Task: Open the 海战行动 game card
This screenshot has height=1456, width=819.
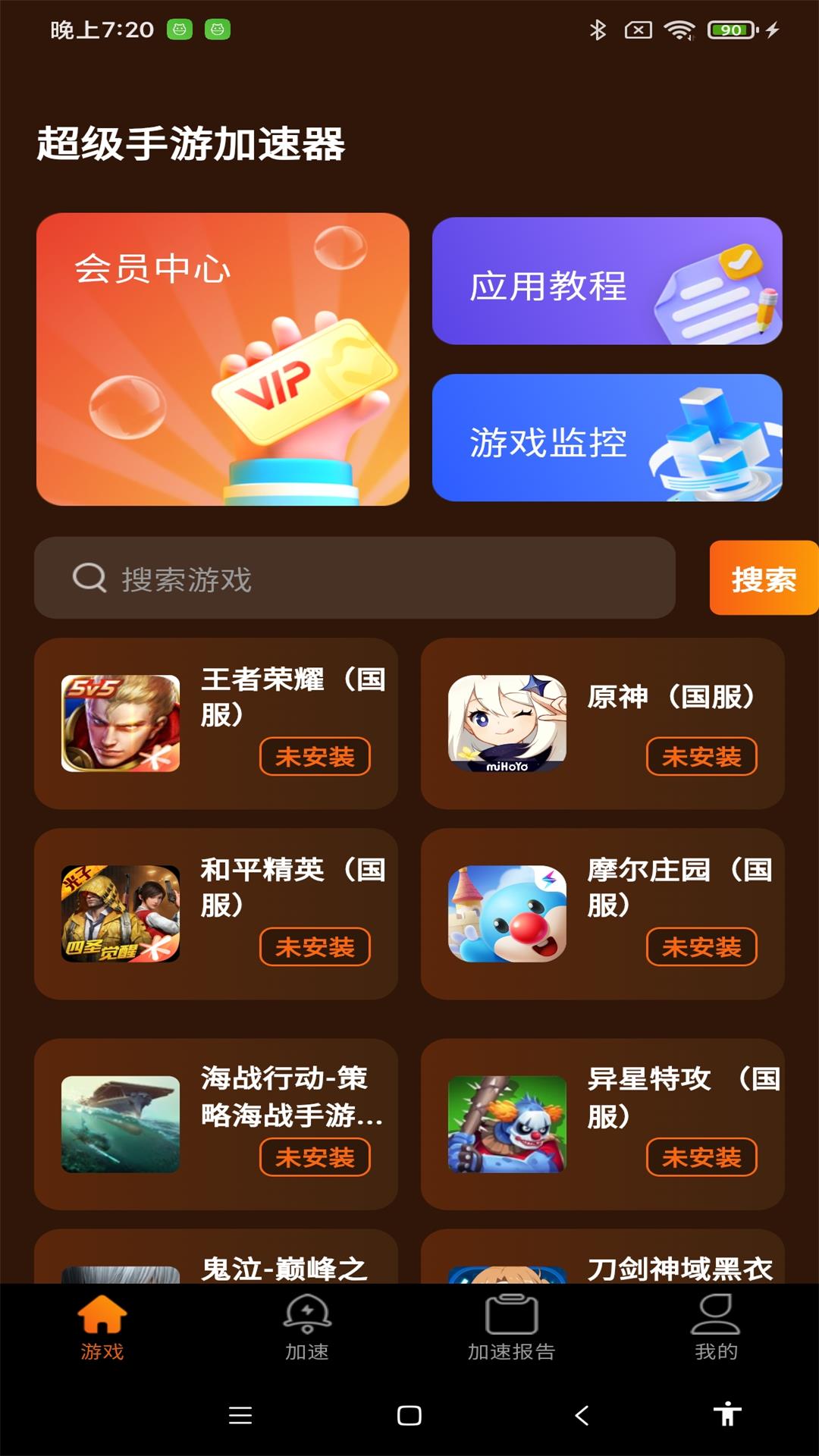Action: click(x=216, y=1125)
